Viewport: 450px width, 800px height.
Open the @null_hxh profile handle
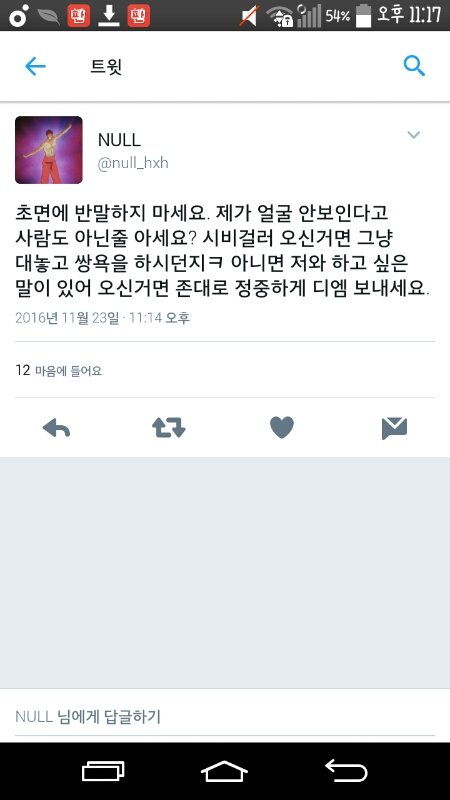click(x=133, y=163)
